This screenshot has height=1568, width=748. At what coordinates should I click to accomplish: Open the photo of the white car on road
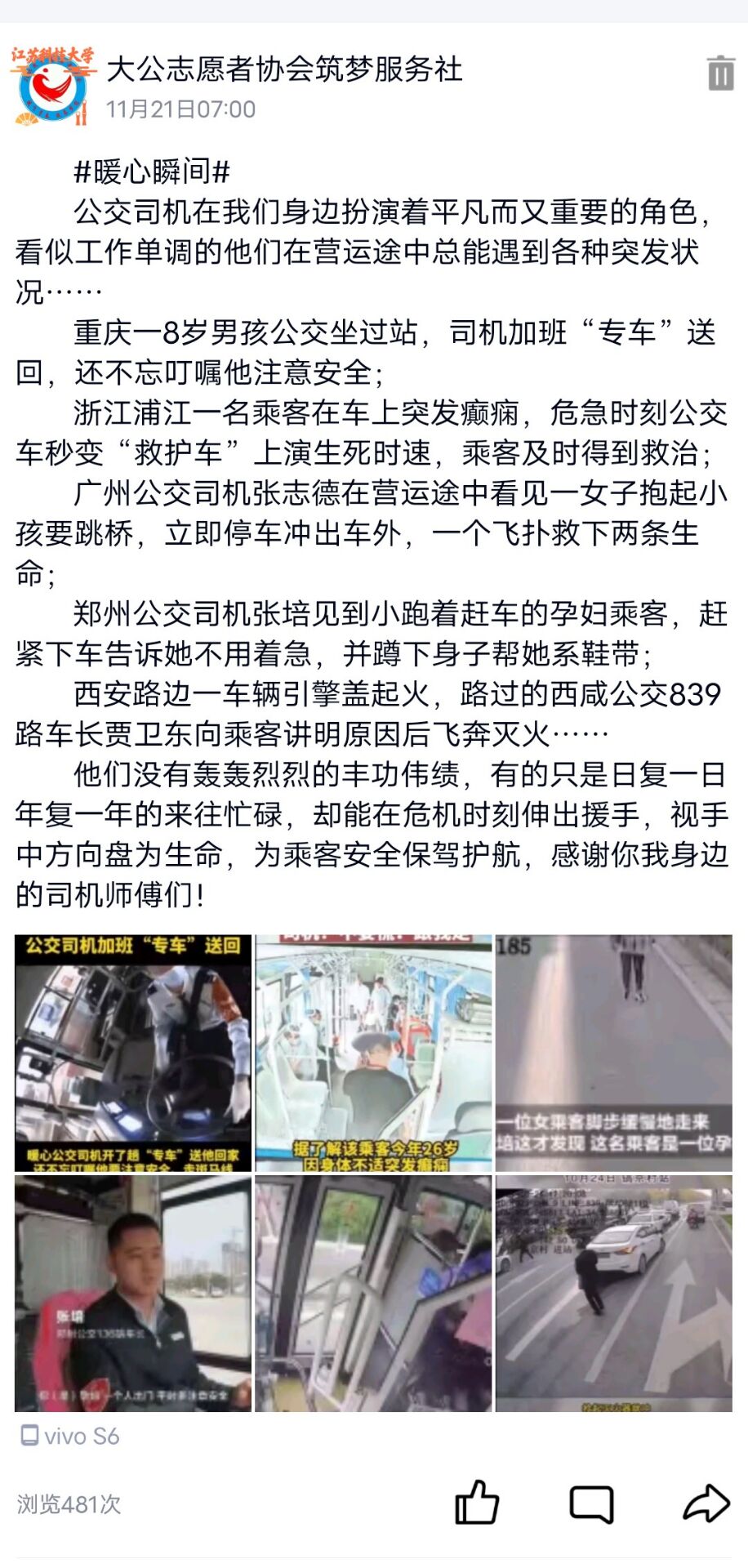click(613, 1293)
